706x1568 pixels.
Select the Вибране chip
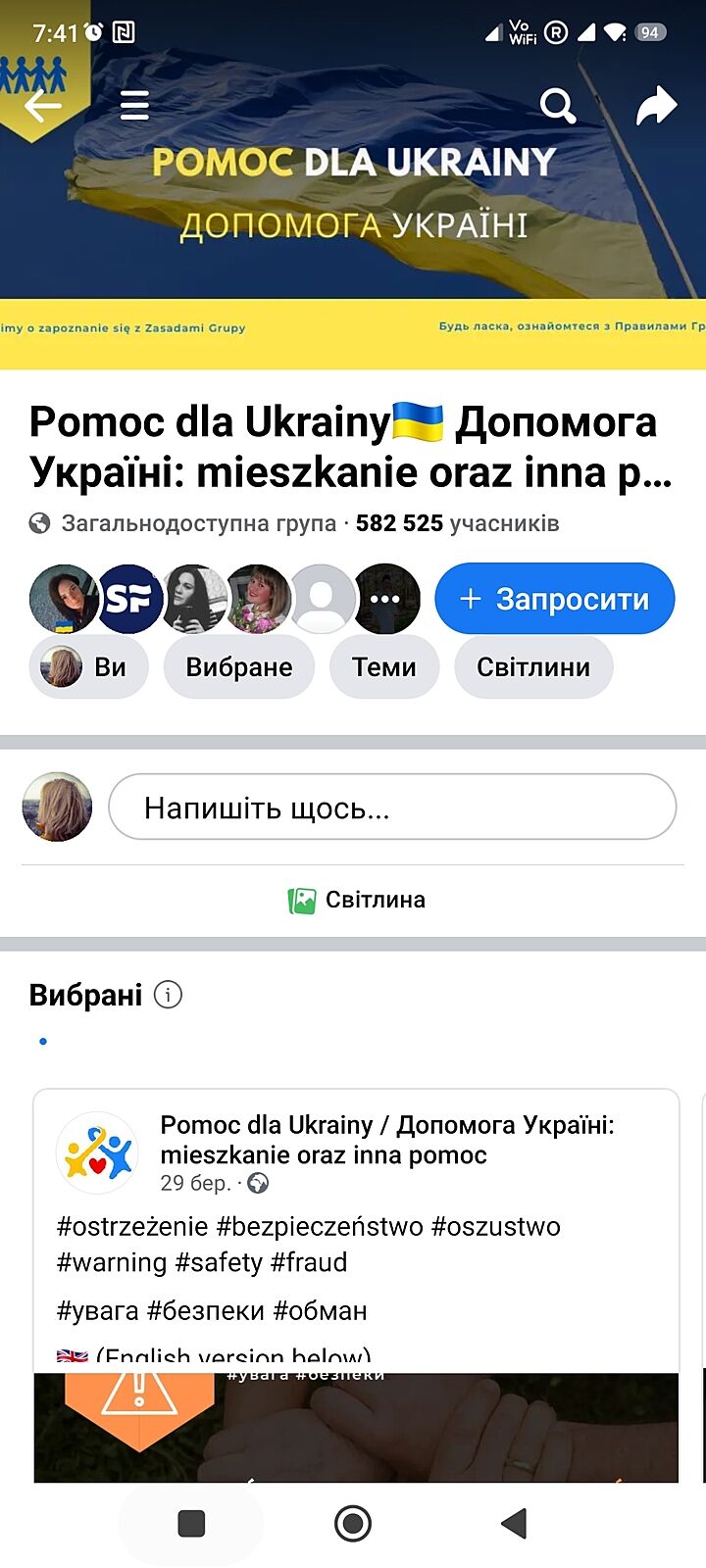tap(239, 667)
